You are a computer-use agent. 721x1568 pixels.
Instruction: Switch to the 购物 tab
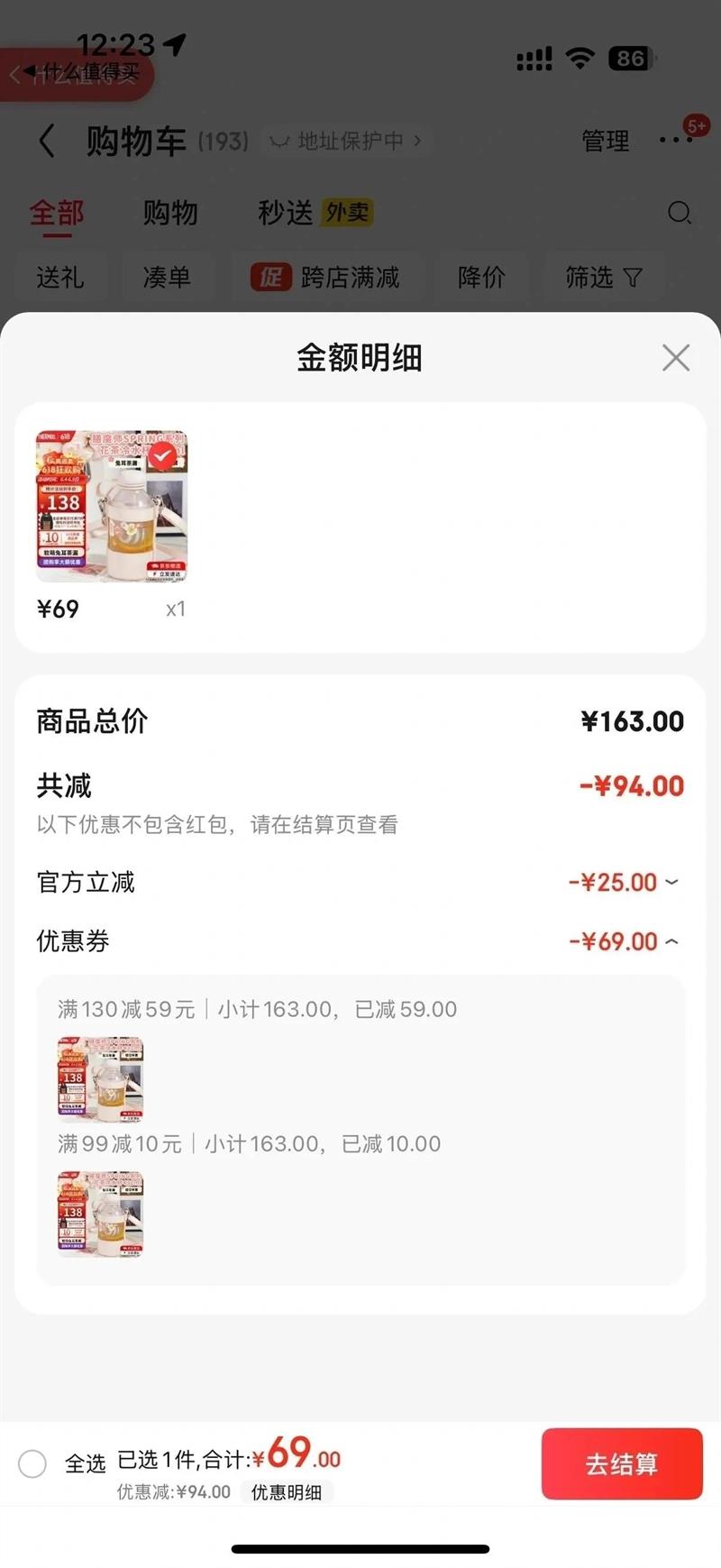pyautogui.click(x=170, y=213)
